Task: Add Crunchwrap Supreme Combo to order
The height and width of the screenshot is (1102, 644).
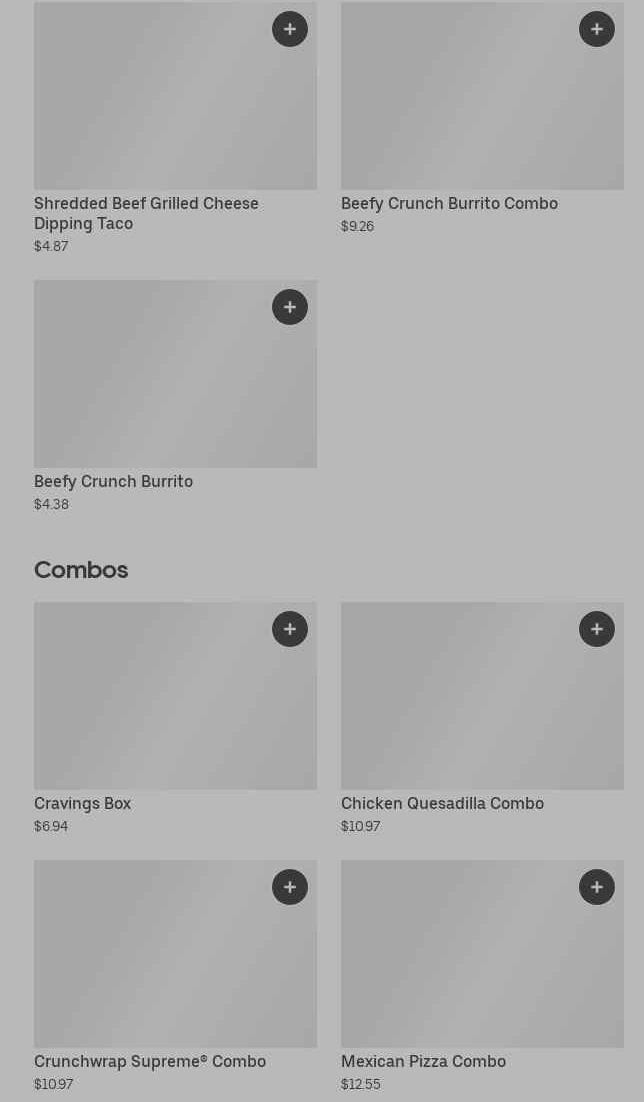Action: coord(290,887)
